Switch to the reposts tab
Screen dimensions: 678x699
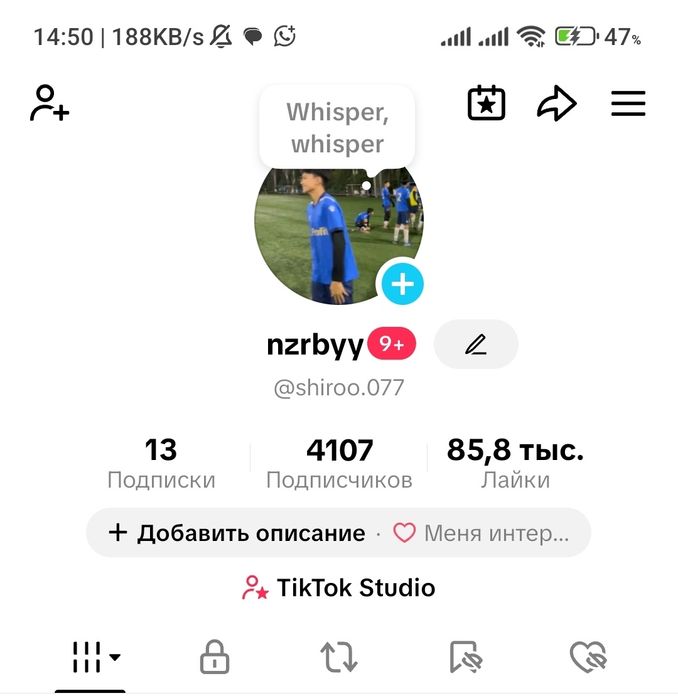pos(338,657)
